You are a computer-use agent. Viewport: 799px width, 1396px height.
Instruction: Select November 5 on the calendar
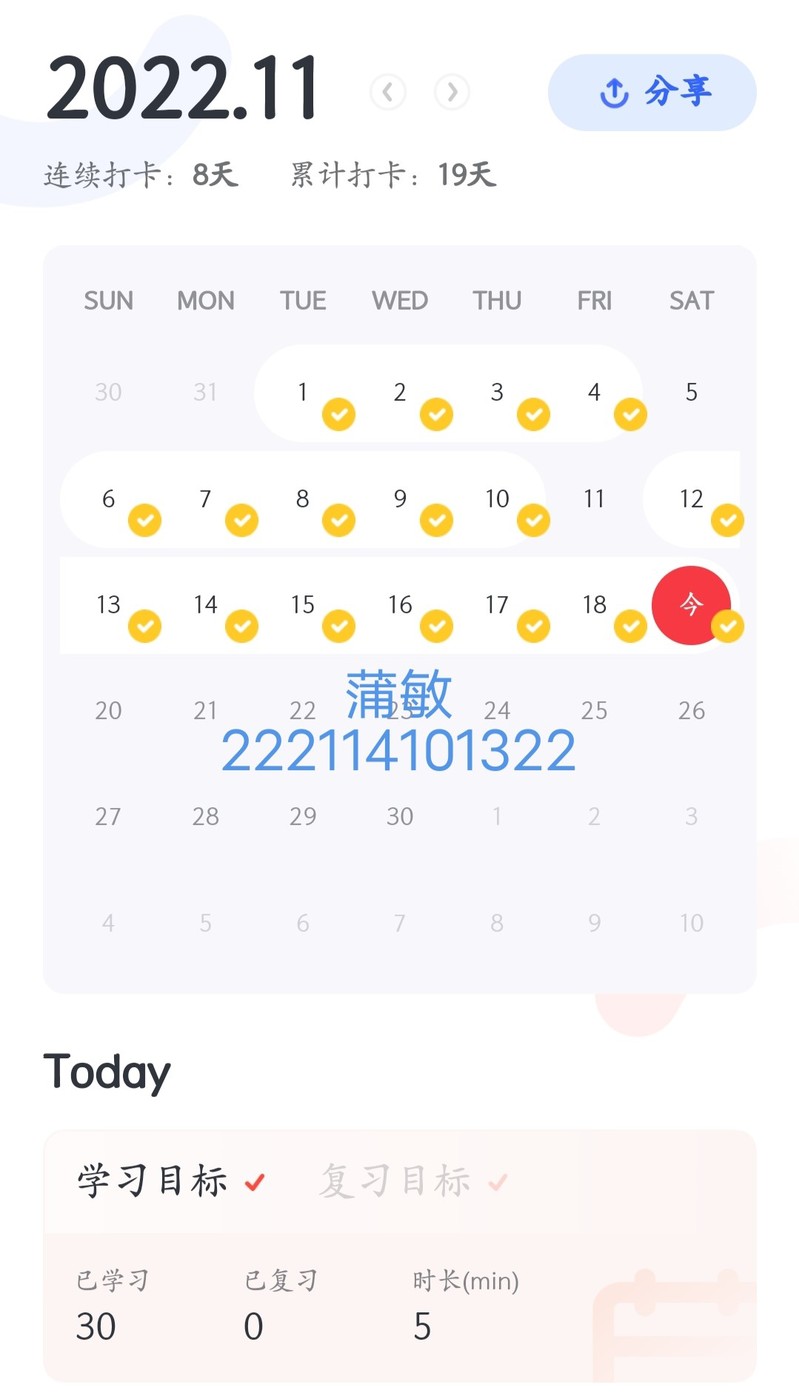coord(691,393)
